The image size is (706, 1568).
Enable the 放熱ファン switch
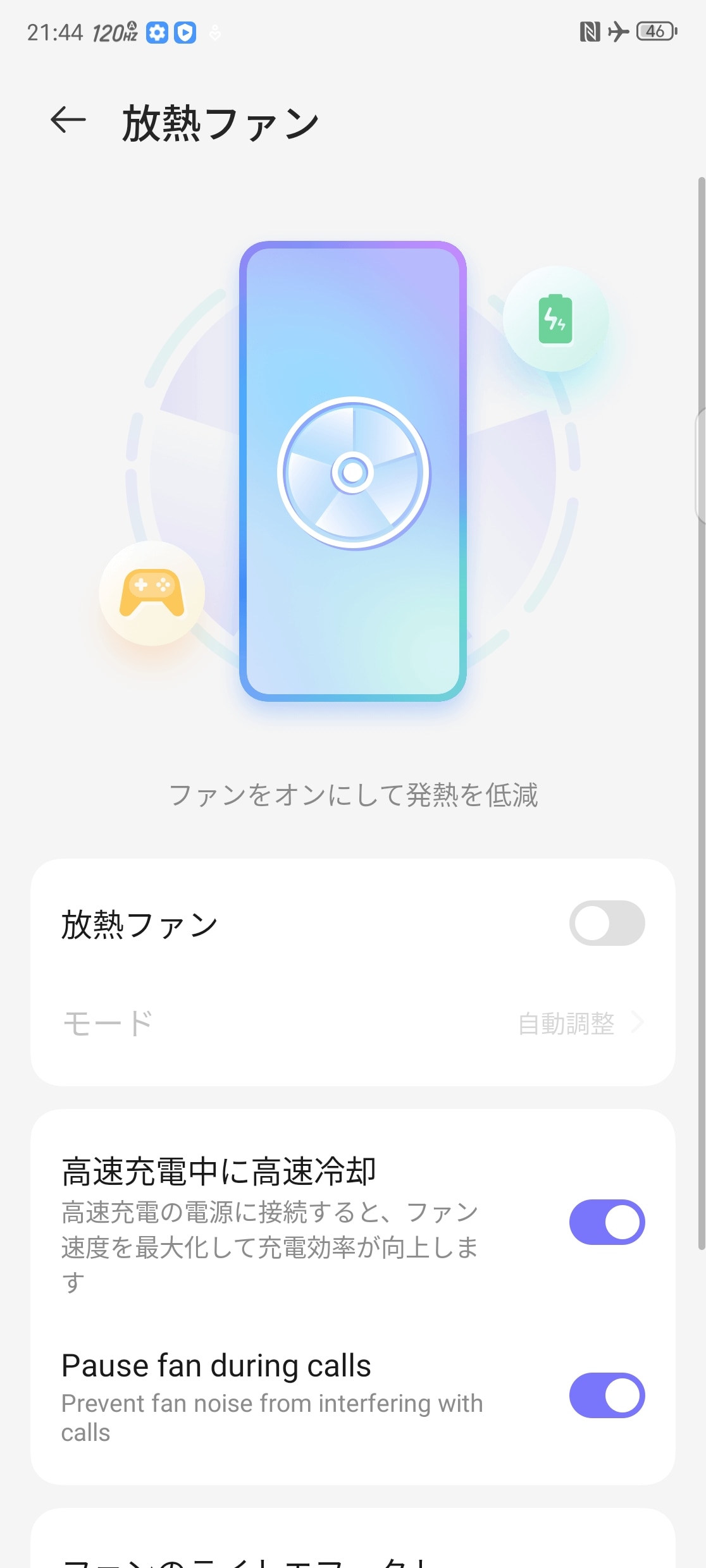tap(606, 923)
